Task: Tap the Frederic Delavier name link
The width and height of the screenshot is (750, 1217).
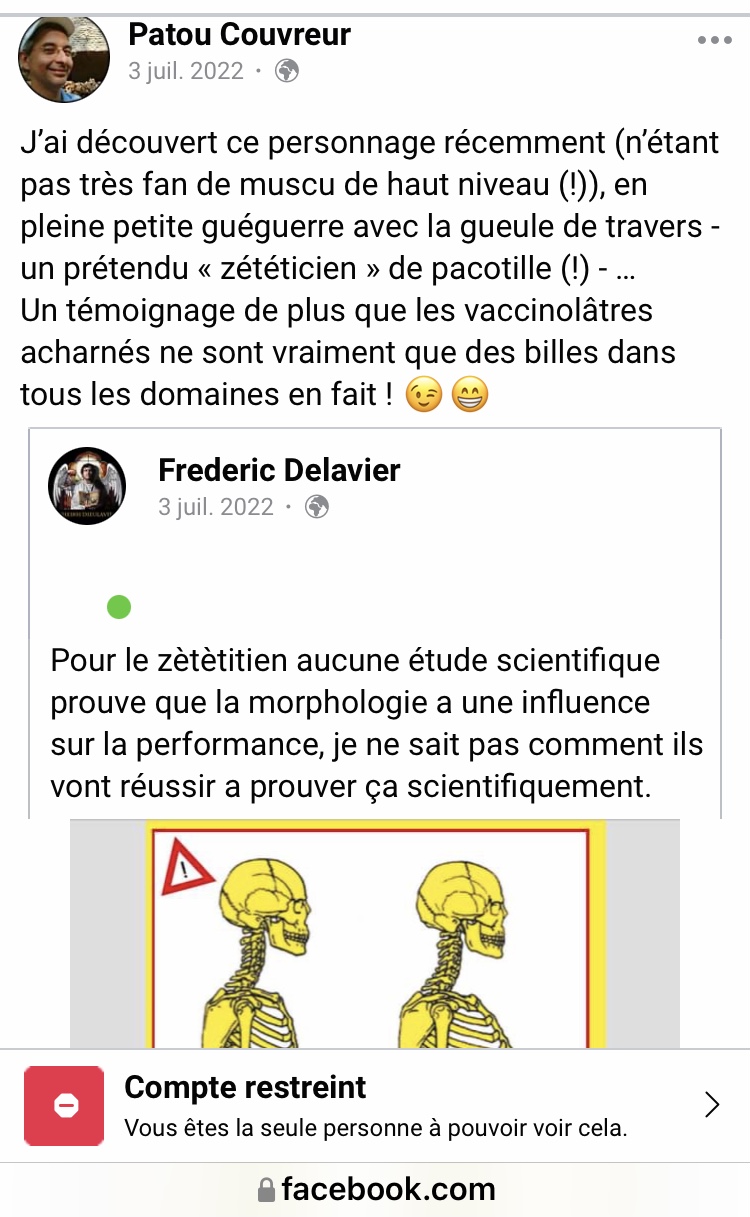Action: point(279,470)
